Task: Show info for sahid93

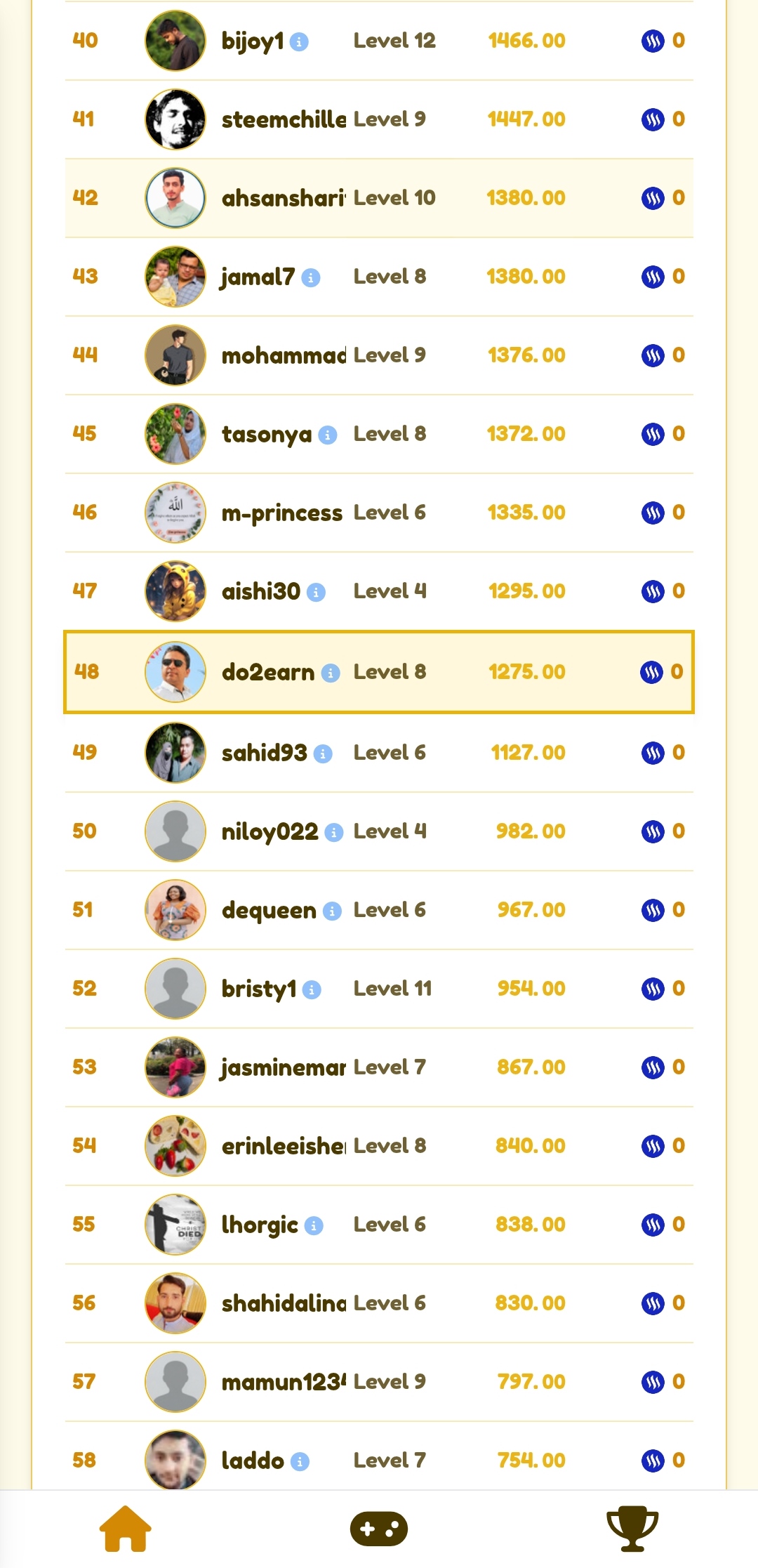Action: [x=323, y=754]
